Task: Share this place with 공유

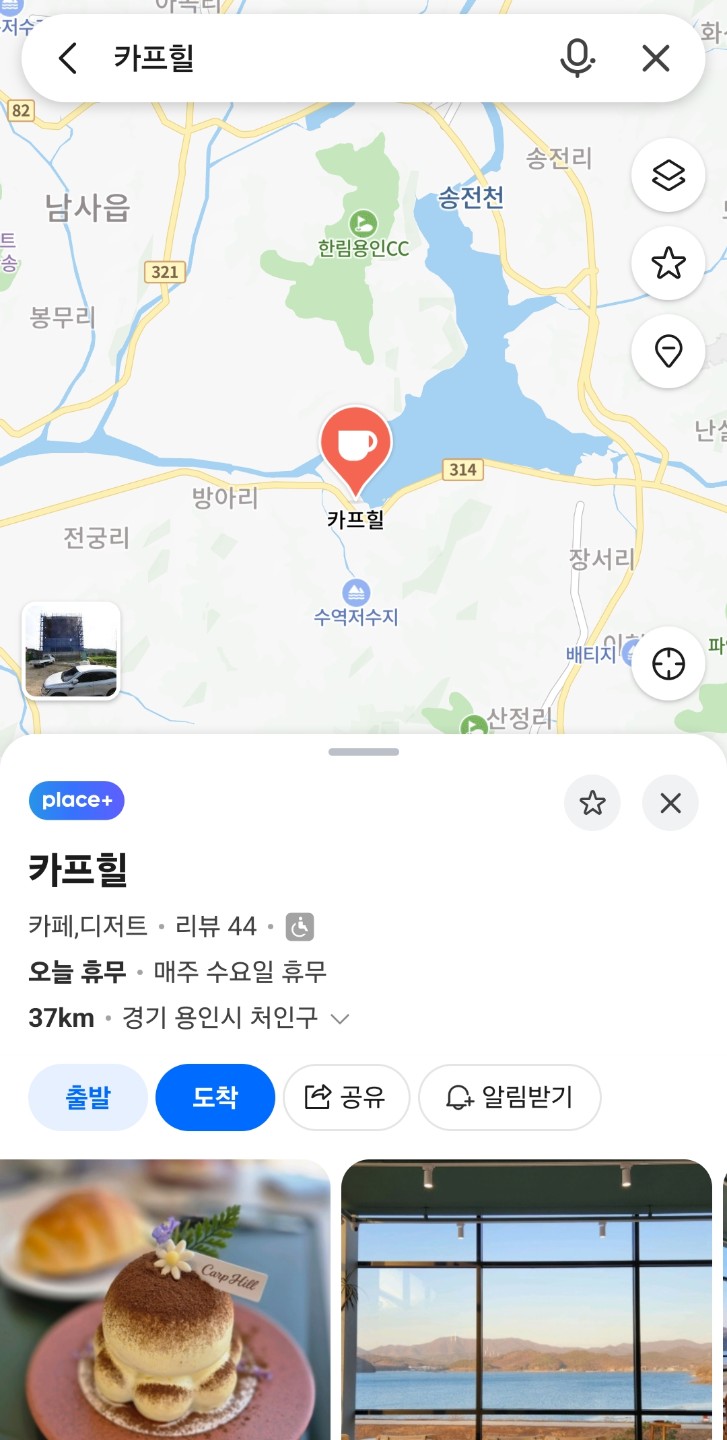Action: coord(347,1097)
